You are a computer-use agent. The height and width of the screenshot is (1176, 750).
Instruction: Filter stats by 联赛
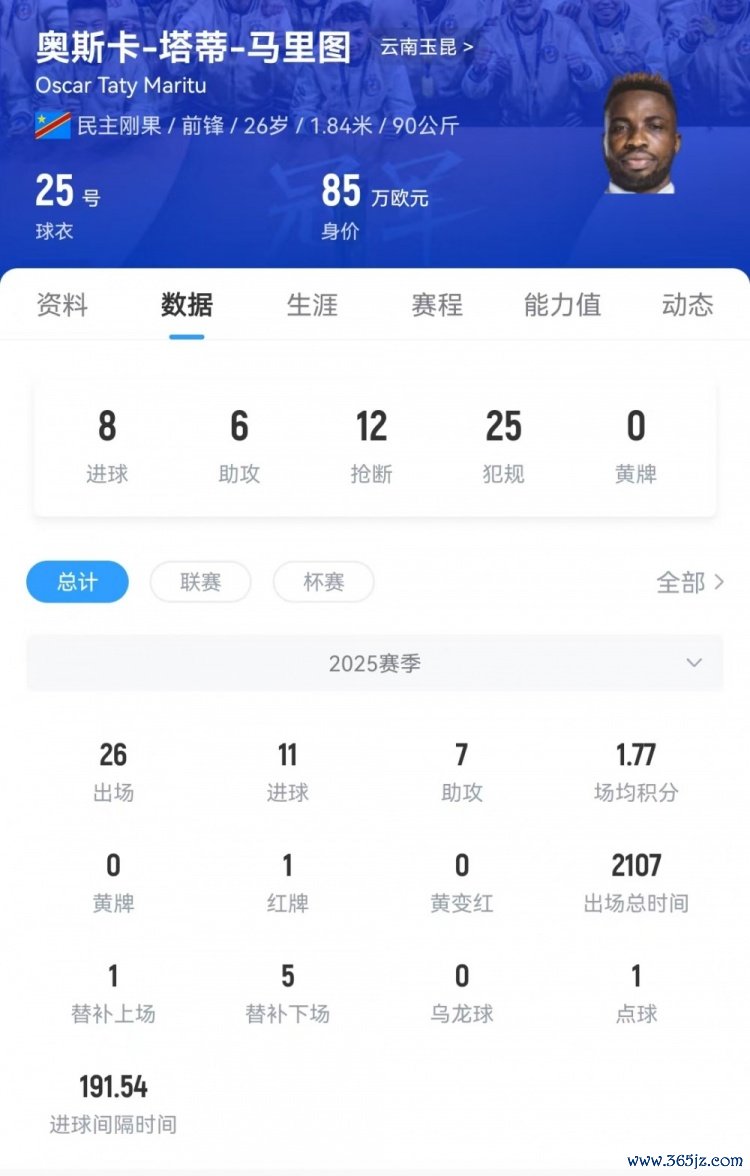(200, 582)
